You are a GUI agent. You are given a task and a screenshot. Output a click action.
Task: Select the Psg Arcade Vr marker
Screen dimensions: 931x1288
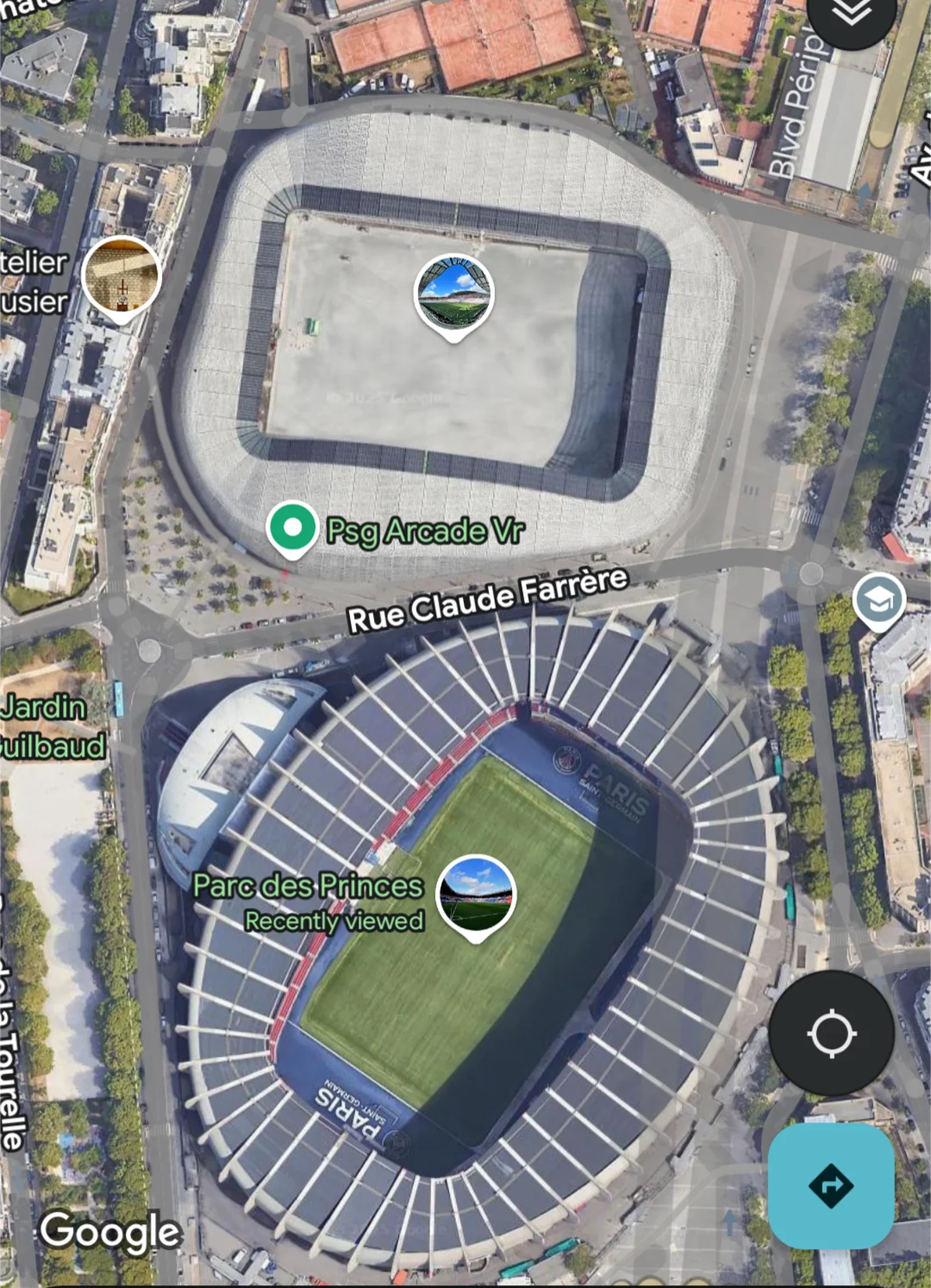click(x=292, y=528)
